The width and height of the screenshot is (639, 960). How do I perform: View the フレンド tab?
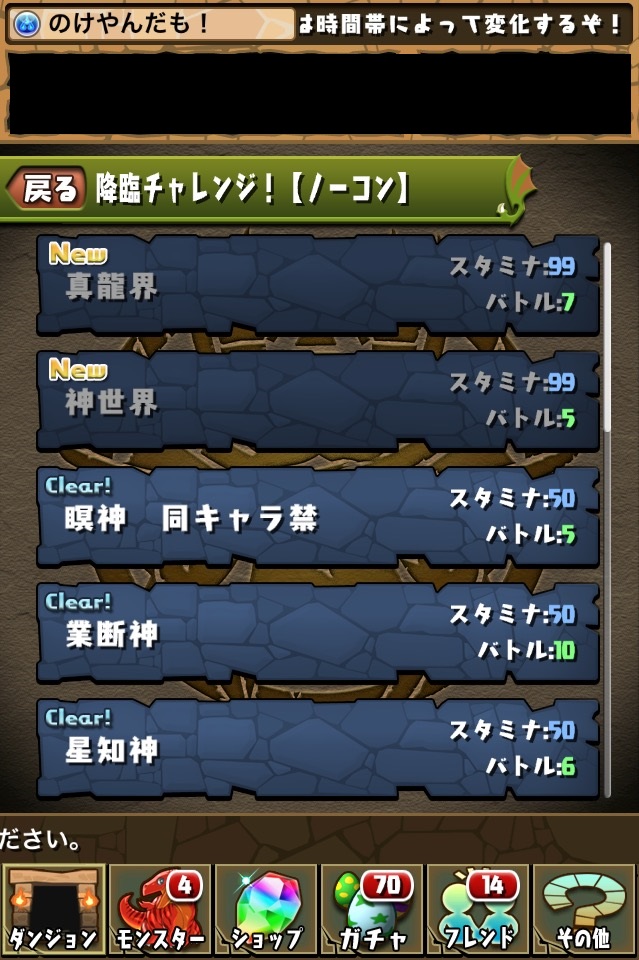(478, 909)
